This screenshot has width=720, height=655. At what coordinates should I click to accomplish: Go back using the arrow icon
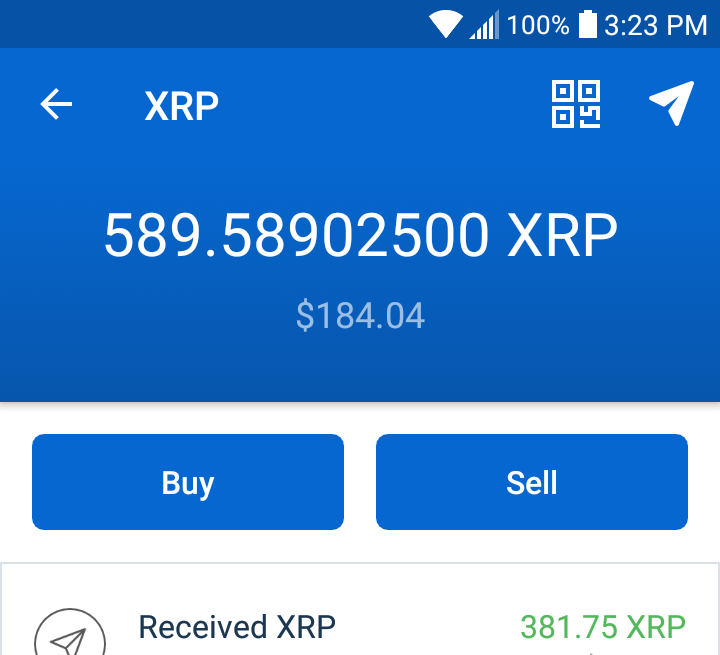56,104
